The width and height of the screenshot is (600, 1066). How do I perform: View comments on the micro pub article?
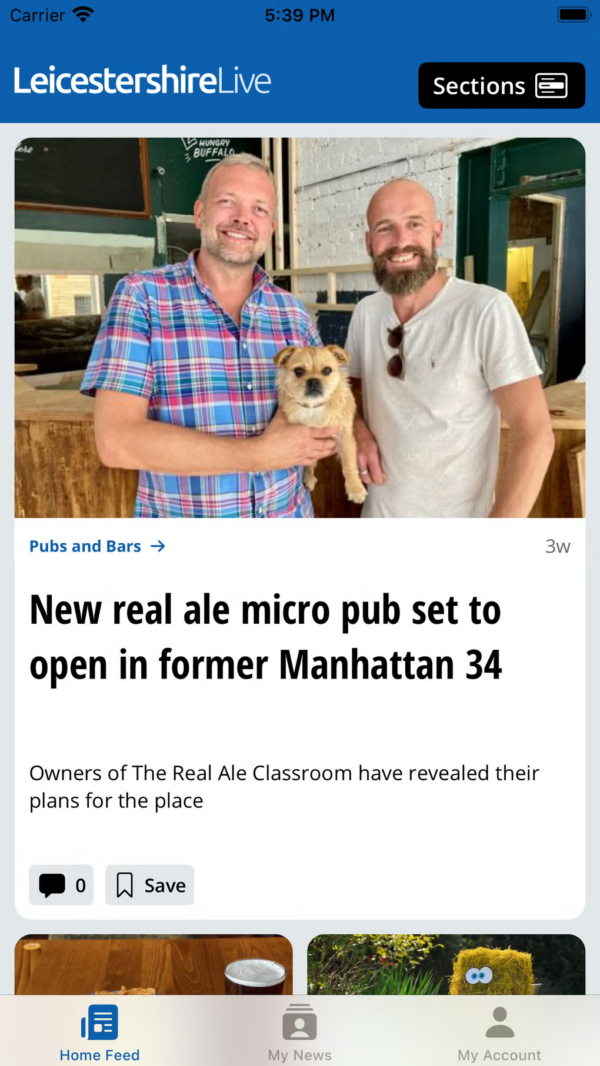click(x=61, y=885)
